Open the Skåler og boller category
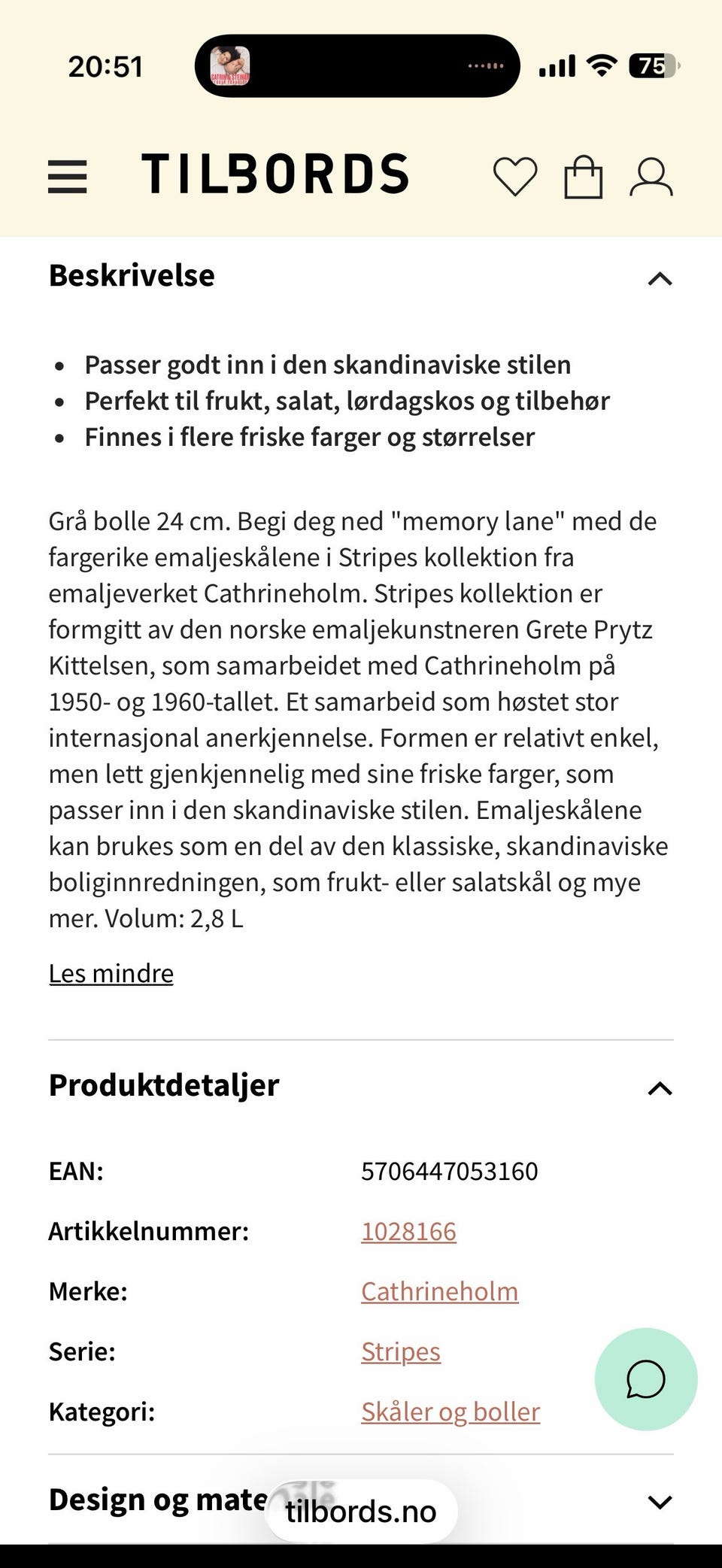Viewport: 722px width, 1568px height. [x=450, y=1412]
